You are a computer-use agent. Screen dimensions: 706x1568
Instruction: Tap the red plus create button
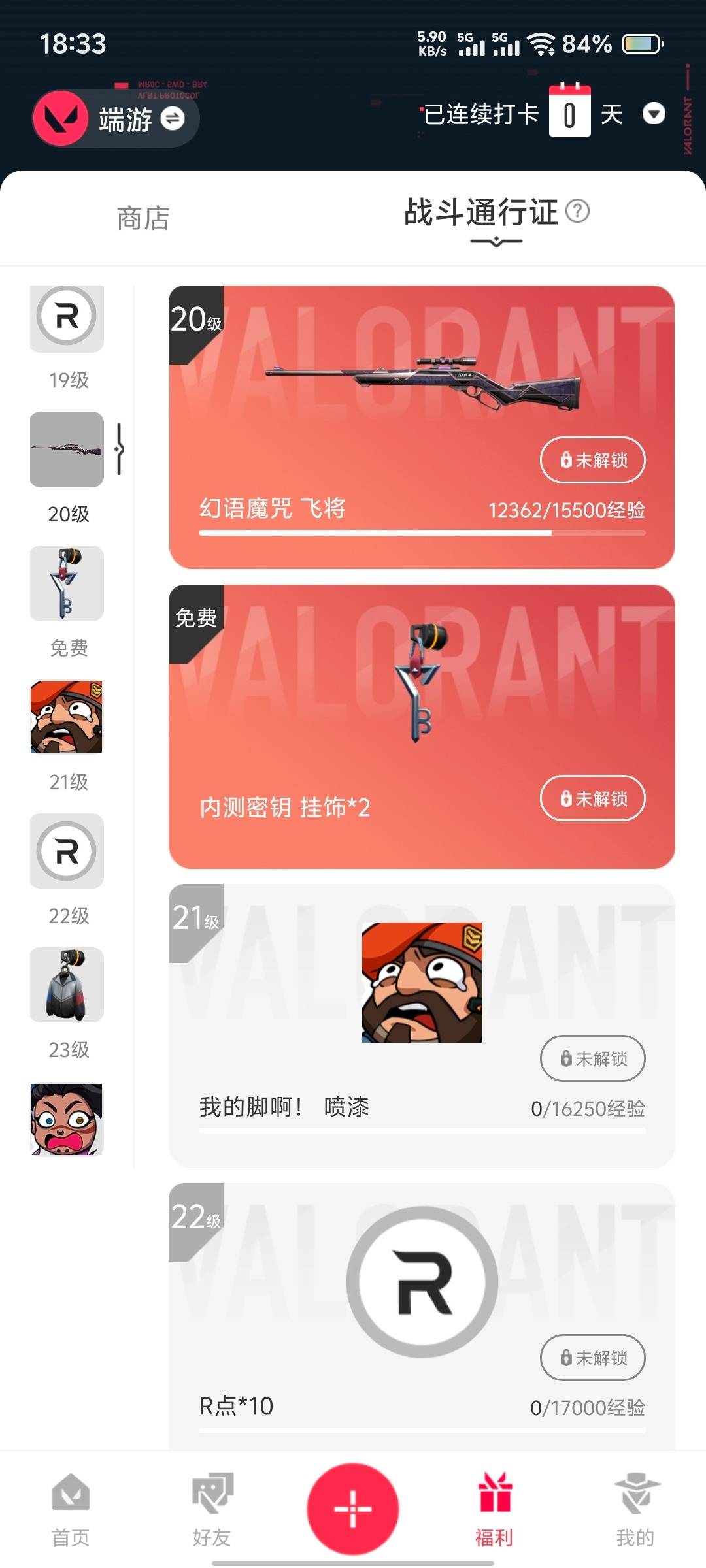click(x=353, y=1509)
